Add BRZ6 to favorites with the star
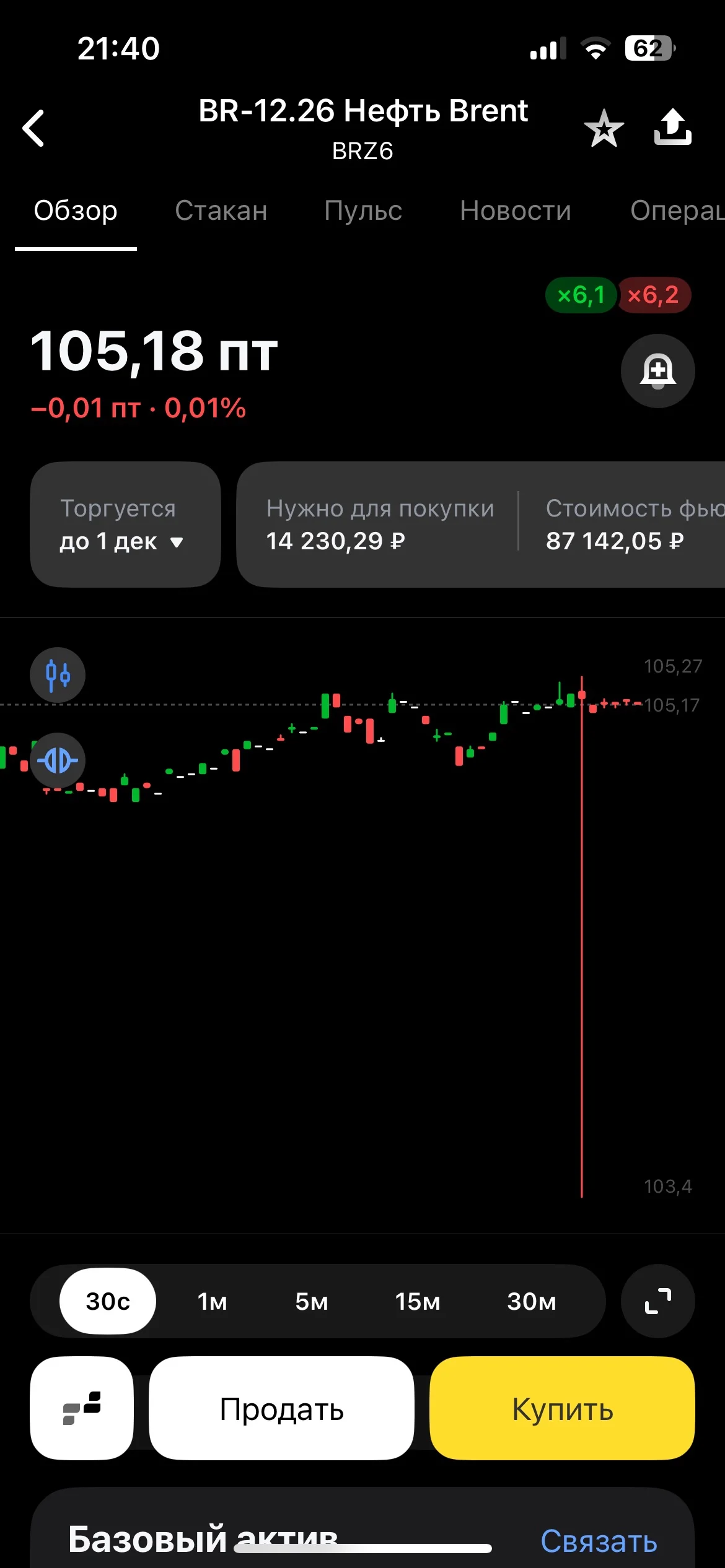Image resolution: width=725 pixels, height=1568 pixels. [604, 128]
